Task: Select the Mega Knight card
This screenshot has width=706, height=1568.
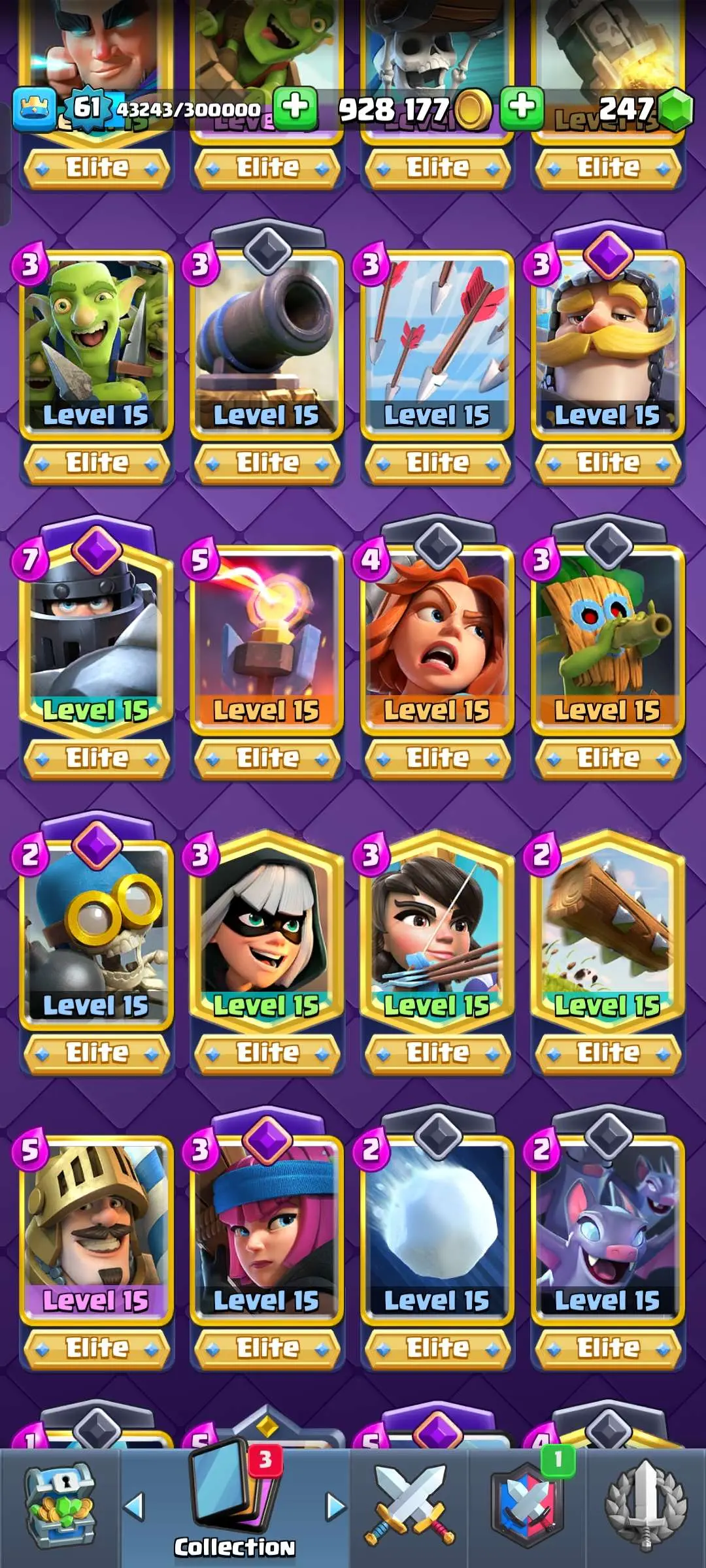Action: 97,637
